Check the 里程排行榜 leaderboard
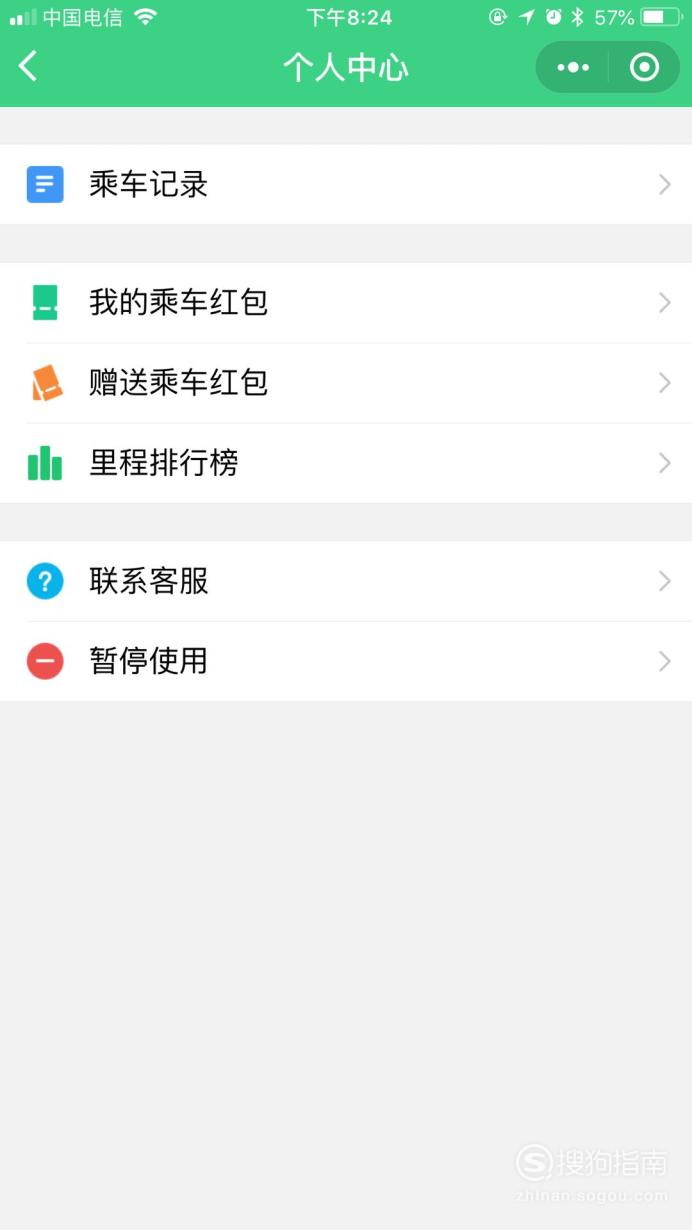Image resolution: width=692 pixels, height=1230 pixels. point(346,463)
